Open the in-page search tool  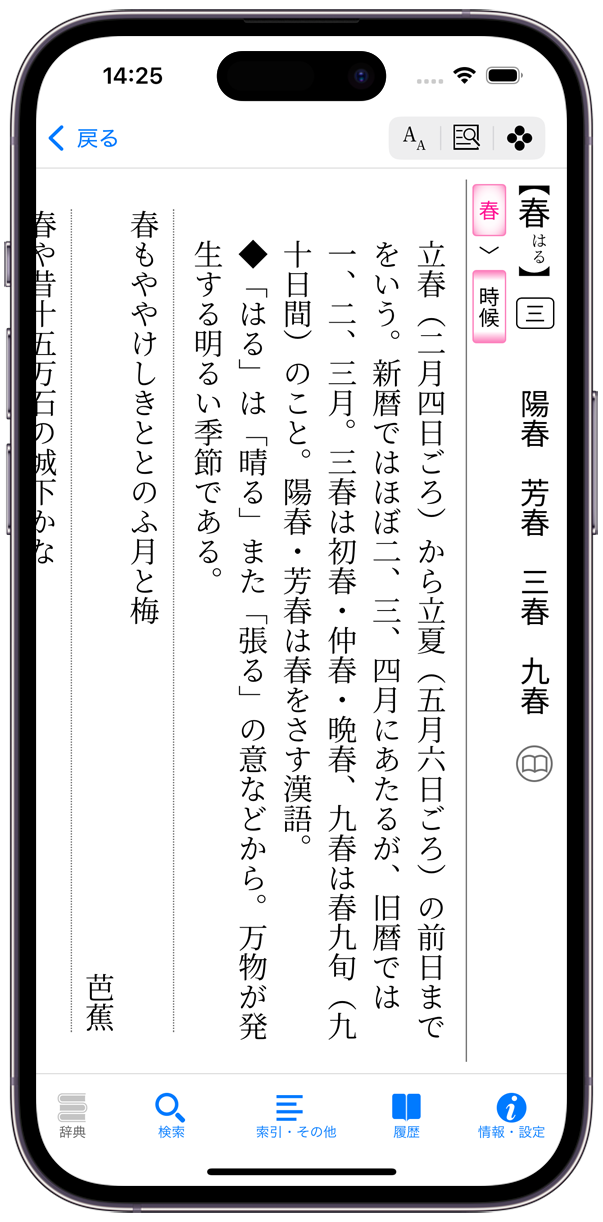tap(467, 138)
